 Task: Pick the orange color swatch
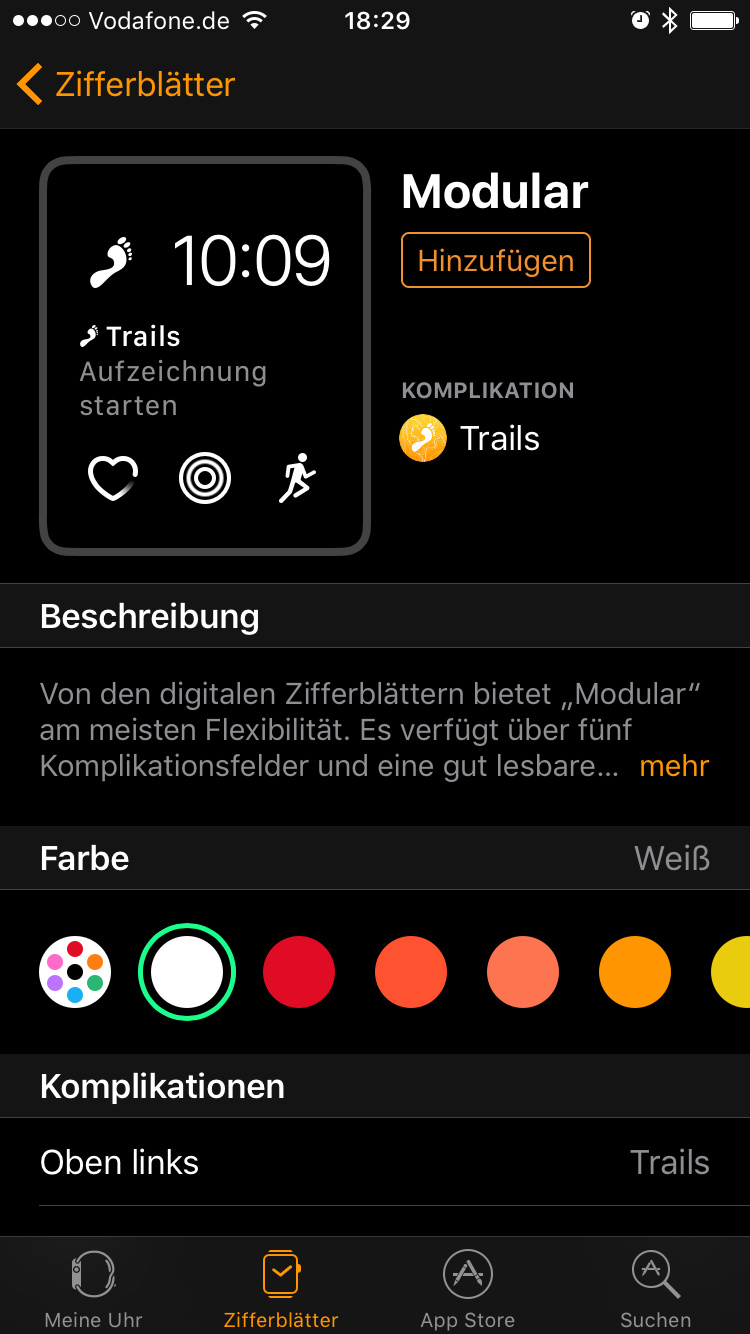(635, 972)
